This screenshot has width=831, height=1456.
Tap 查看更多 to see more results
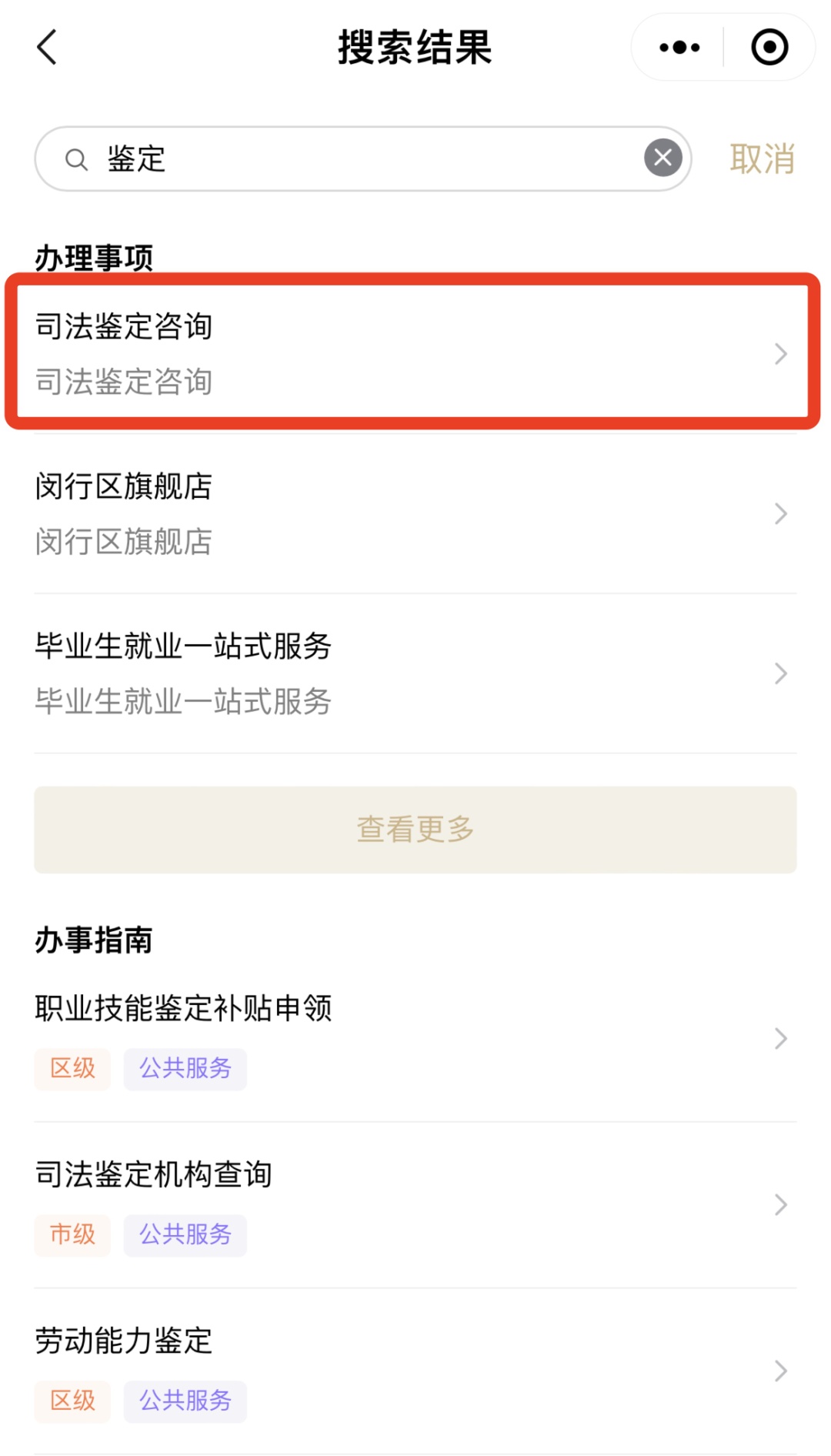(x=415, y=830)
